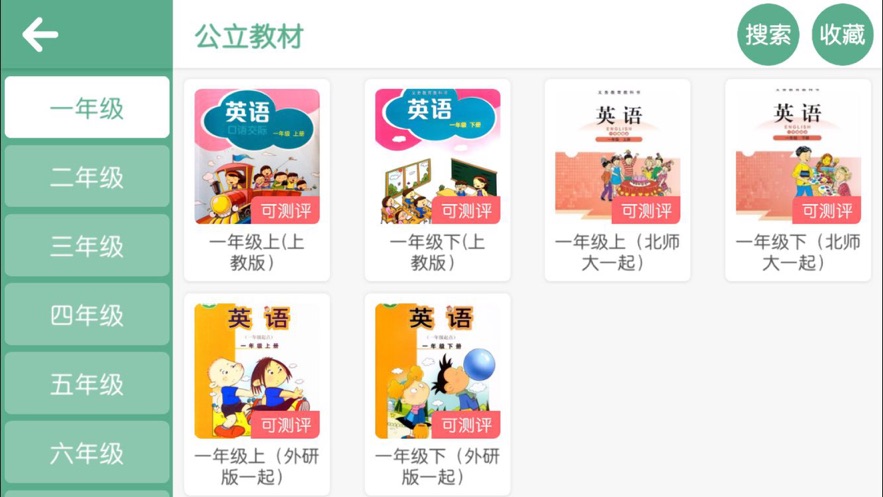Viewport: 883px width, 497px height.
Task: Open 收藏 favorites
Action: 842,35
